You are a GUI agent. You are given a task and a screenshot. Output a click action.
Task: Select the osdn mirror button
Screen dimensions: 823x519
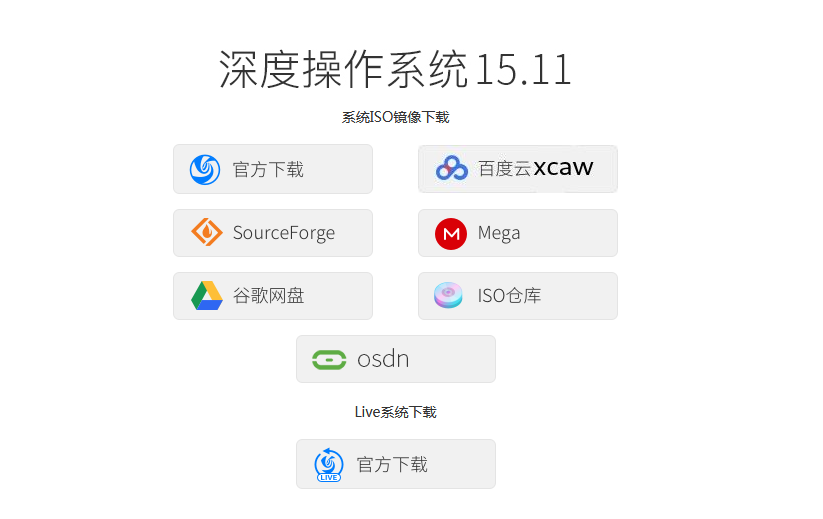click(x=395, y=359)
